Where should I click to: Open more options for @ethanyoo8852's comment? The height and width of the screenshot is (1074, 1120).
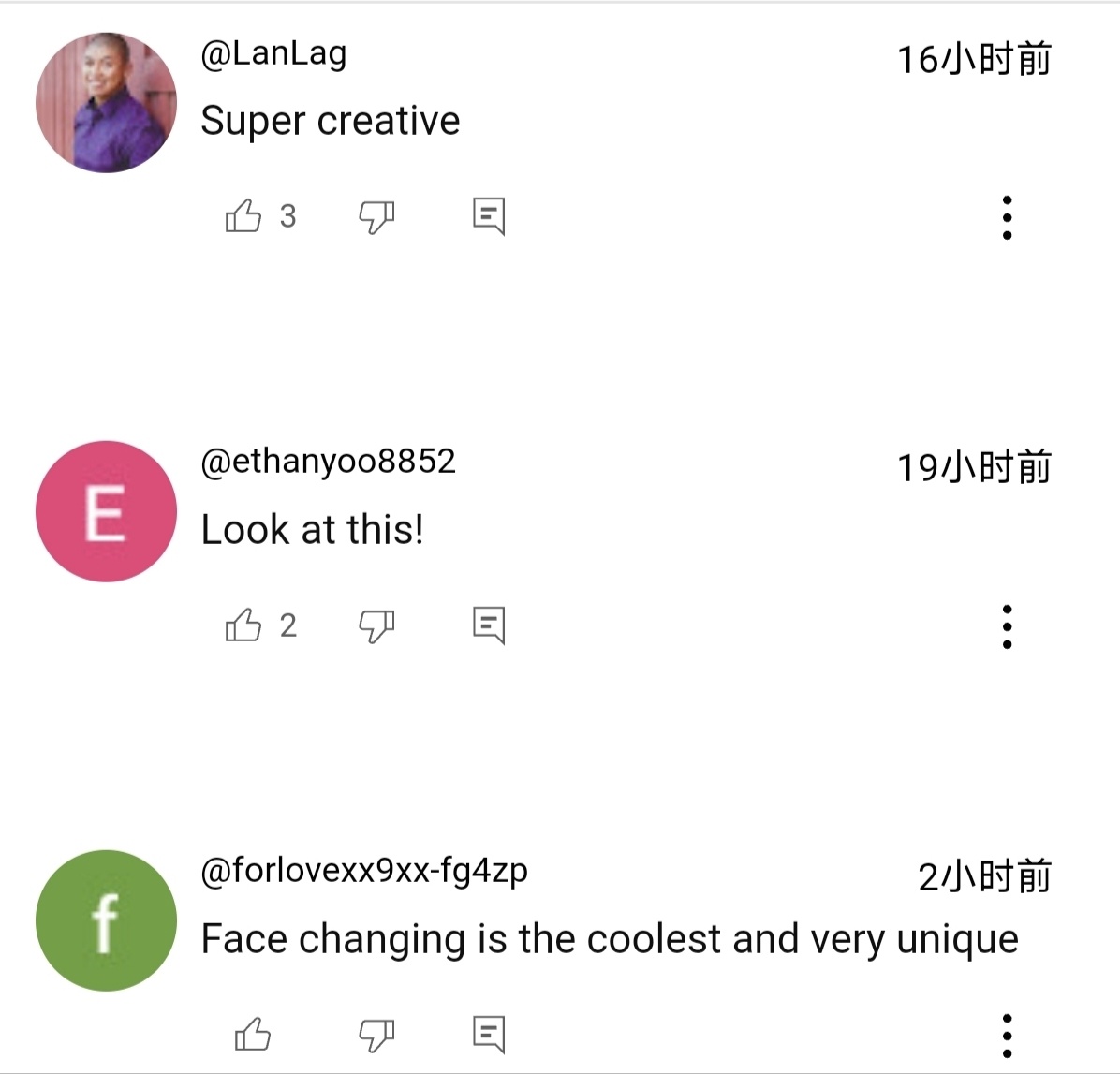[1007, 625]
